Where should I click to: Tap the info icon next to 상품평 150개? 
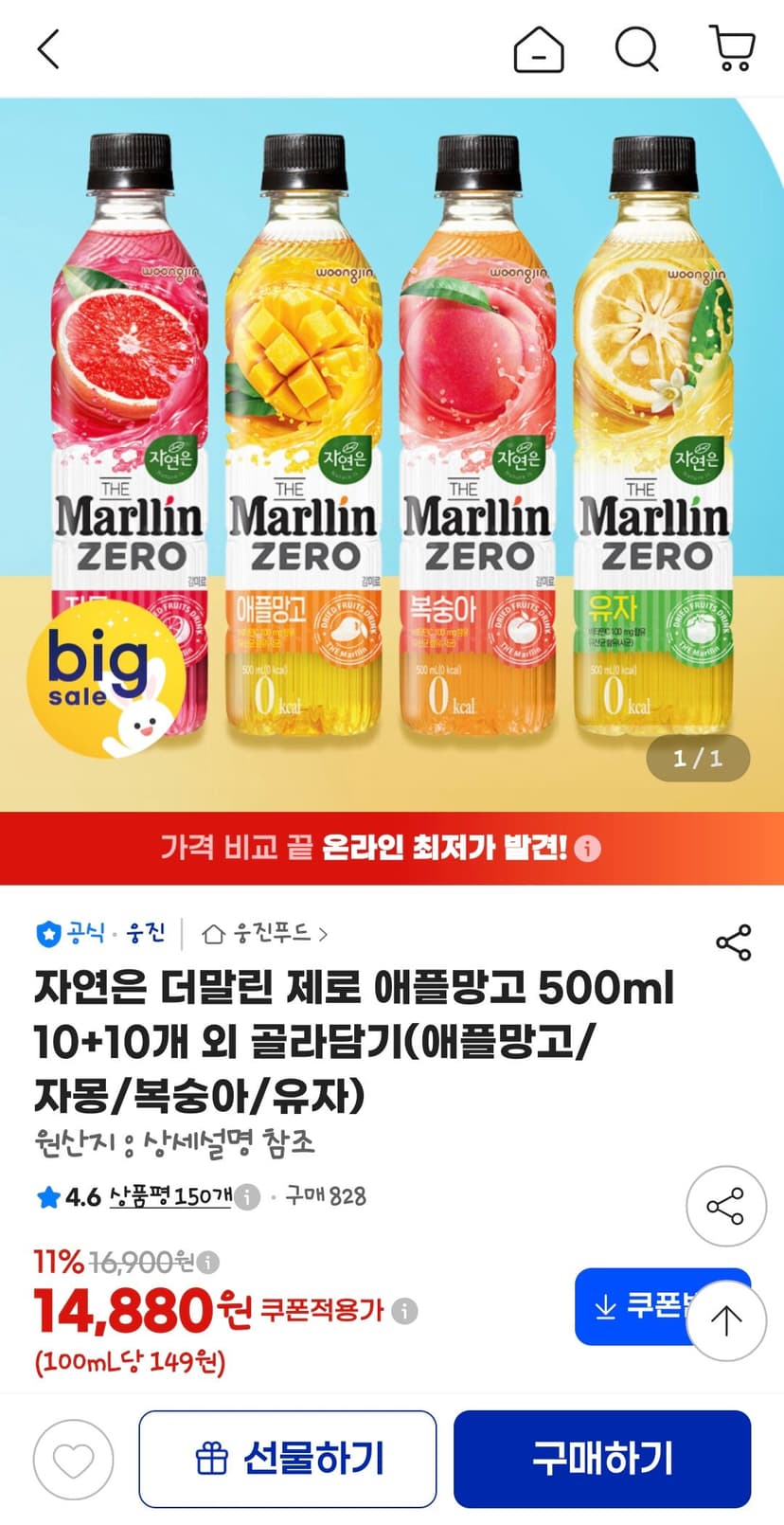[247, 1197]
